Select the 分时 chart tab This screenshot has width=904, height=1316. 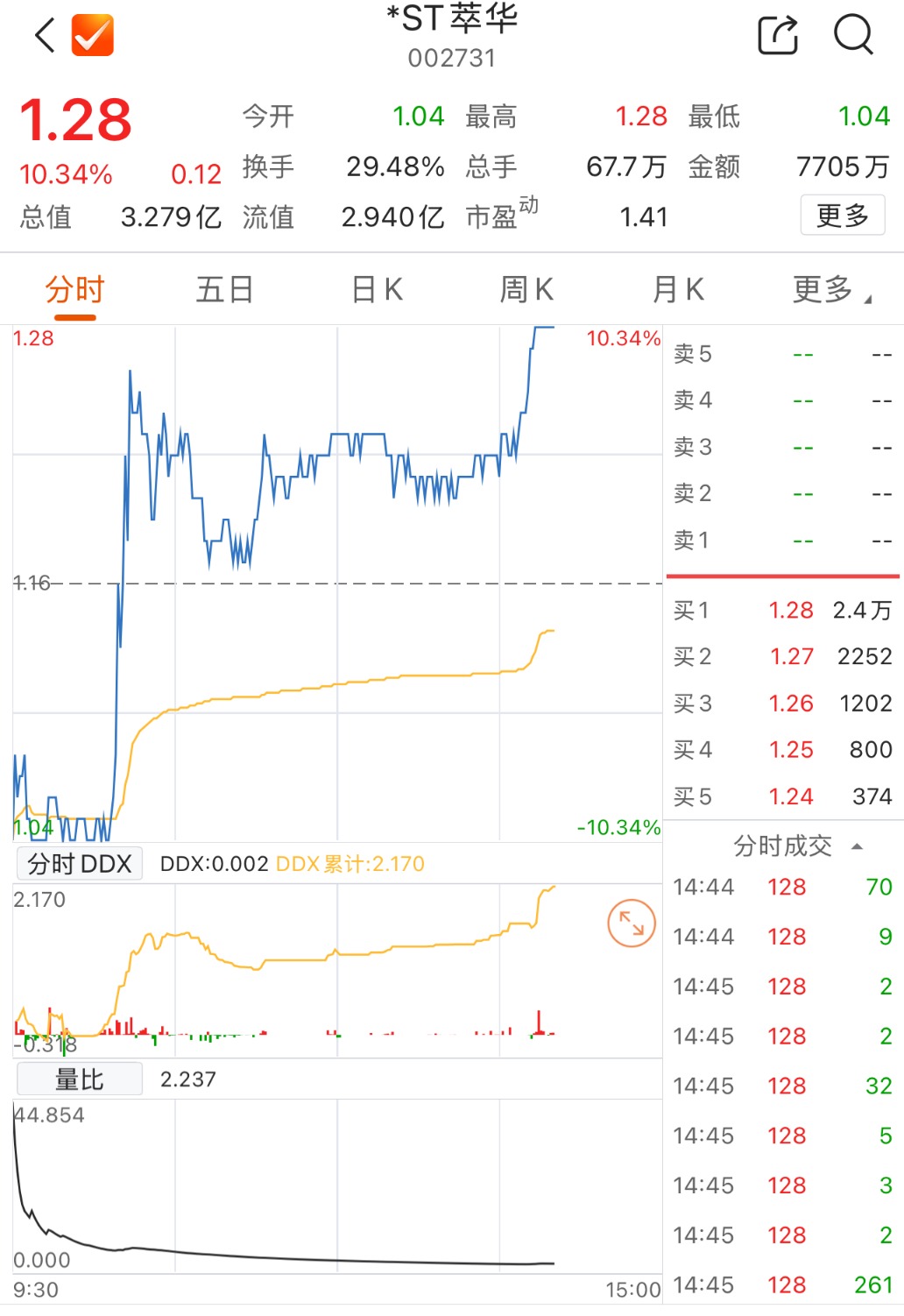pyautogui.click(x=74, y=289)
